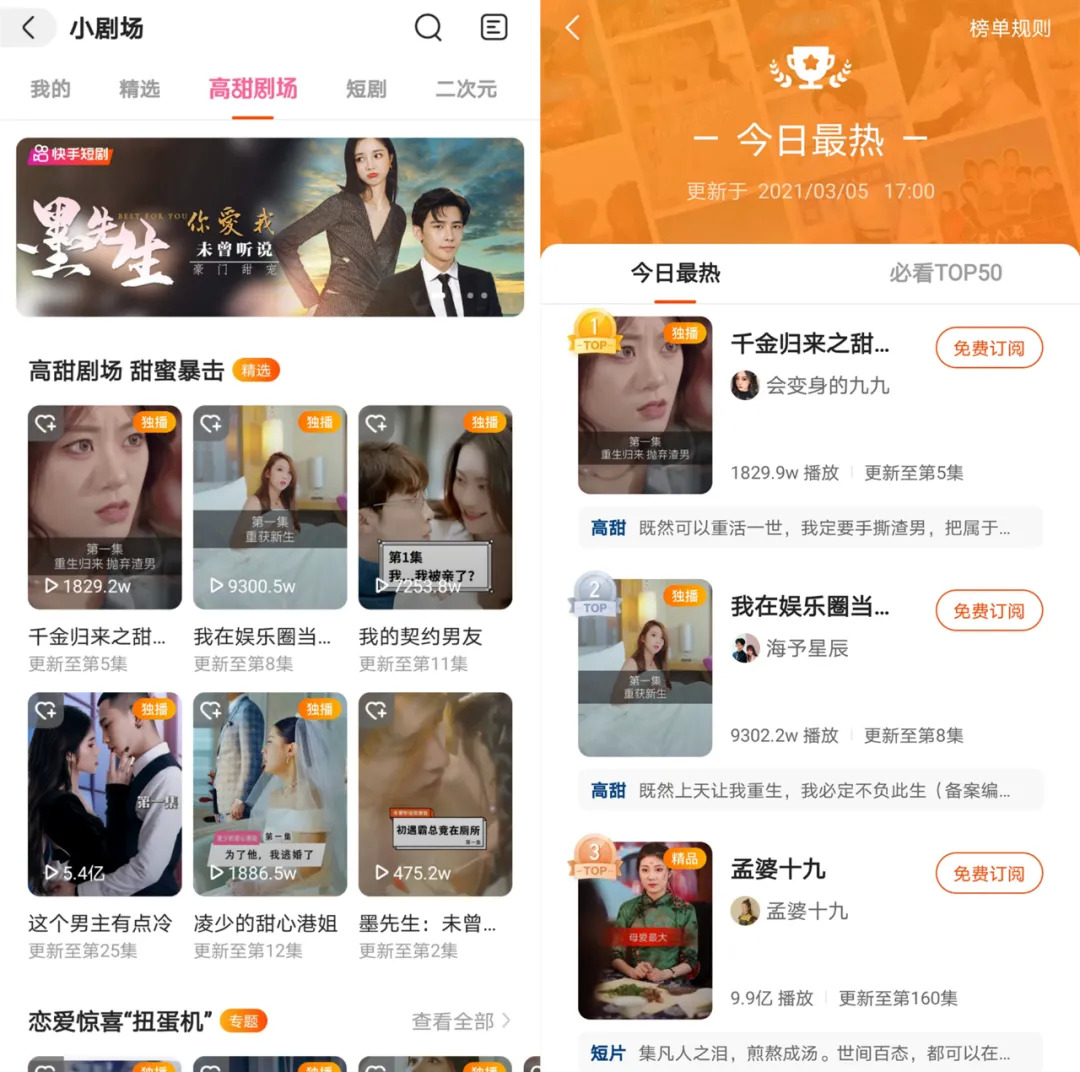Switch to the 精选 tab
This screenshot has height=1072, width=1080.
pyautogui.click(x=139, y=89)
